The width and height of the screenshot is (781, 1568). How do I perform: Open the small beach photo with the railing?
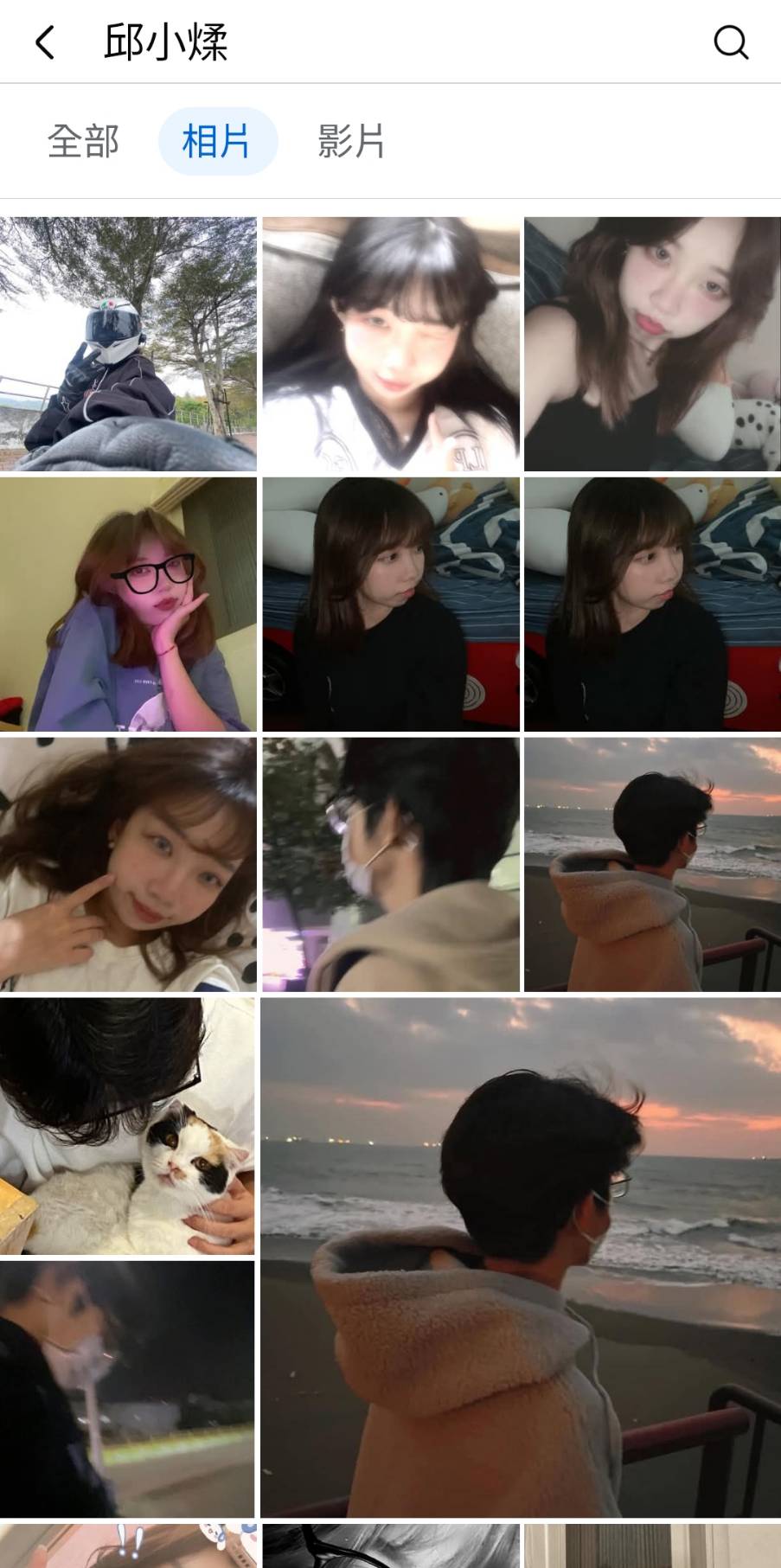[x=652, y=864]
